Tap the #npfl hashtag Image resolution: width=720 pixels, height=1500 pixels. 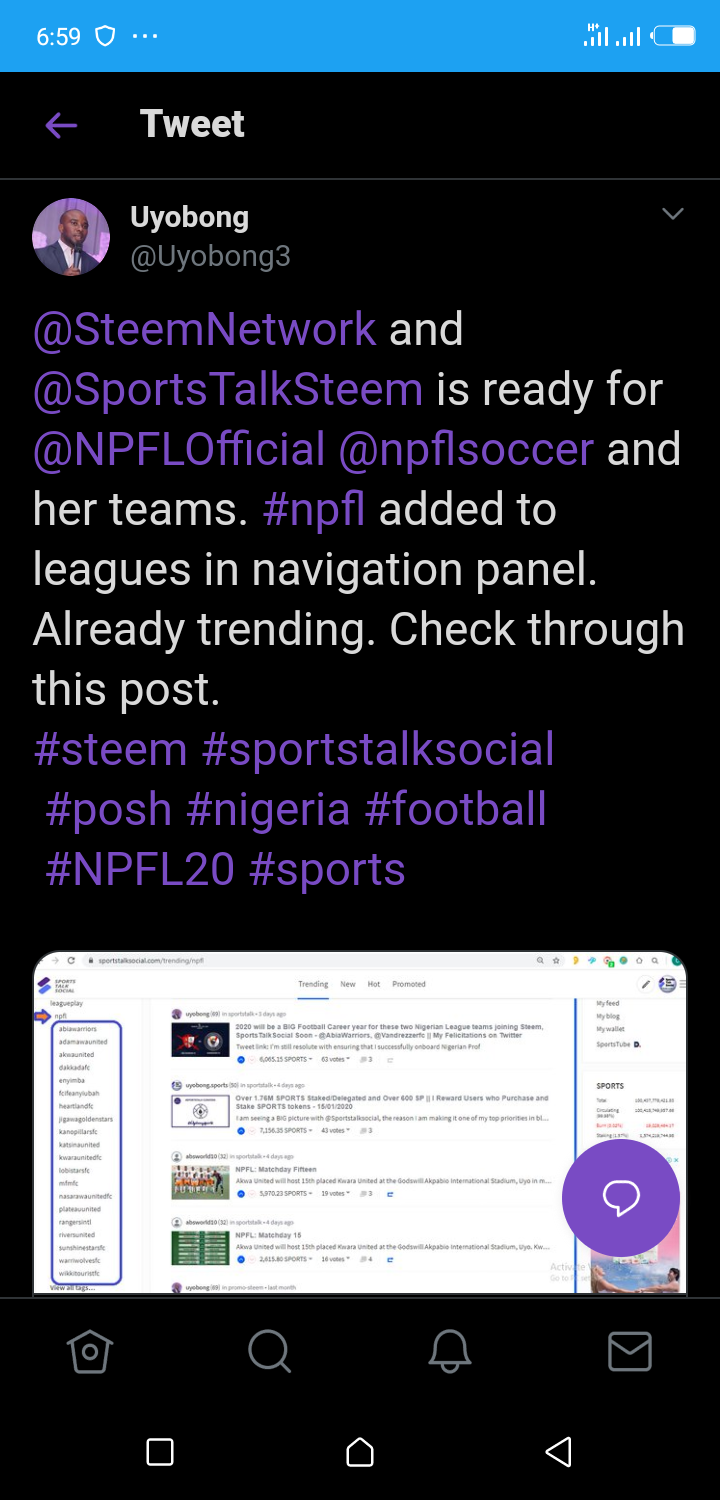coord(314,510)
